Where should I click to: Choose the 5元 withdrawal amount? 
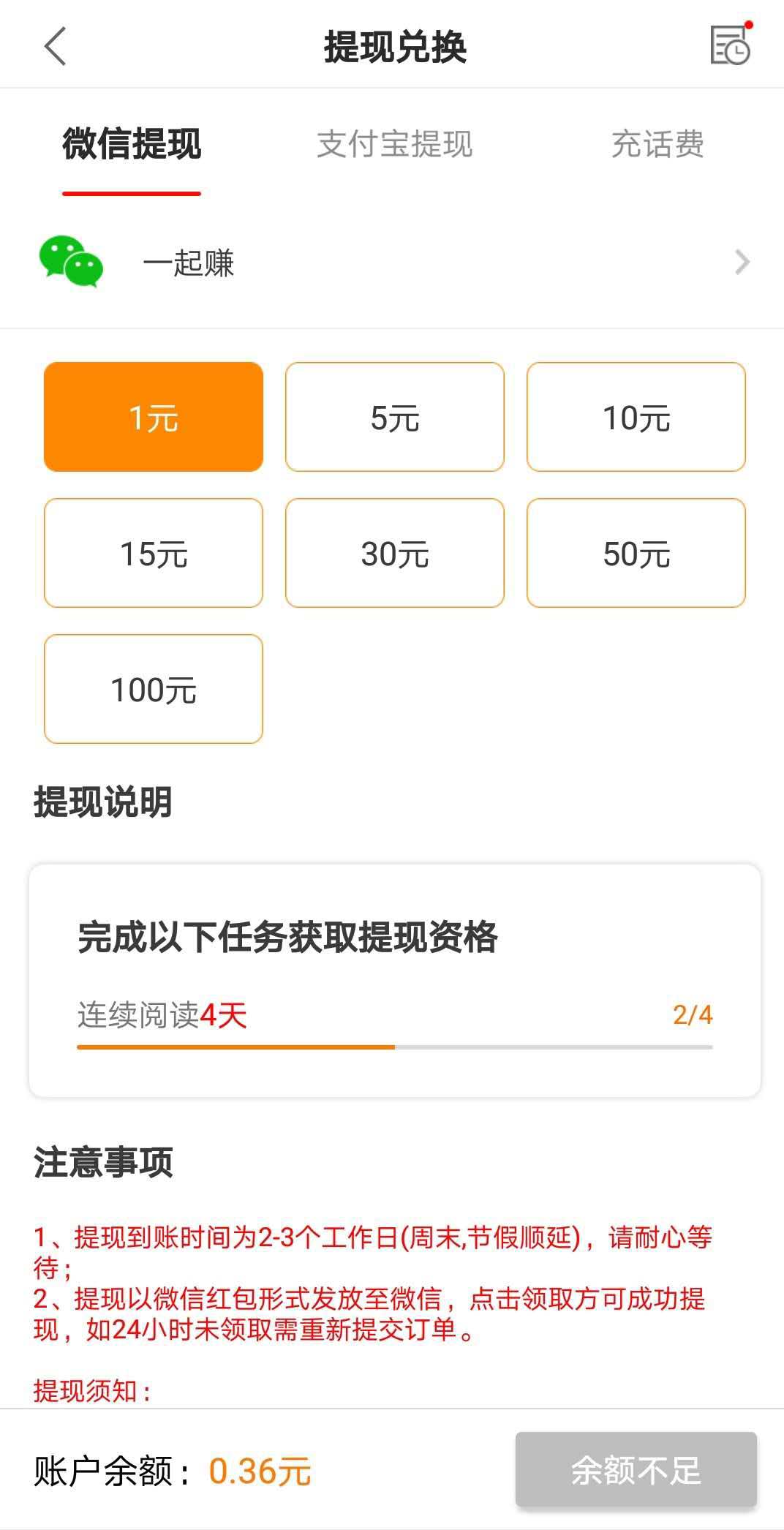pyautogui.click(x=395, y=417)
